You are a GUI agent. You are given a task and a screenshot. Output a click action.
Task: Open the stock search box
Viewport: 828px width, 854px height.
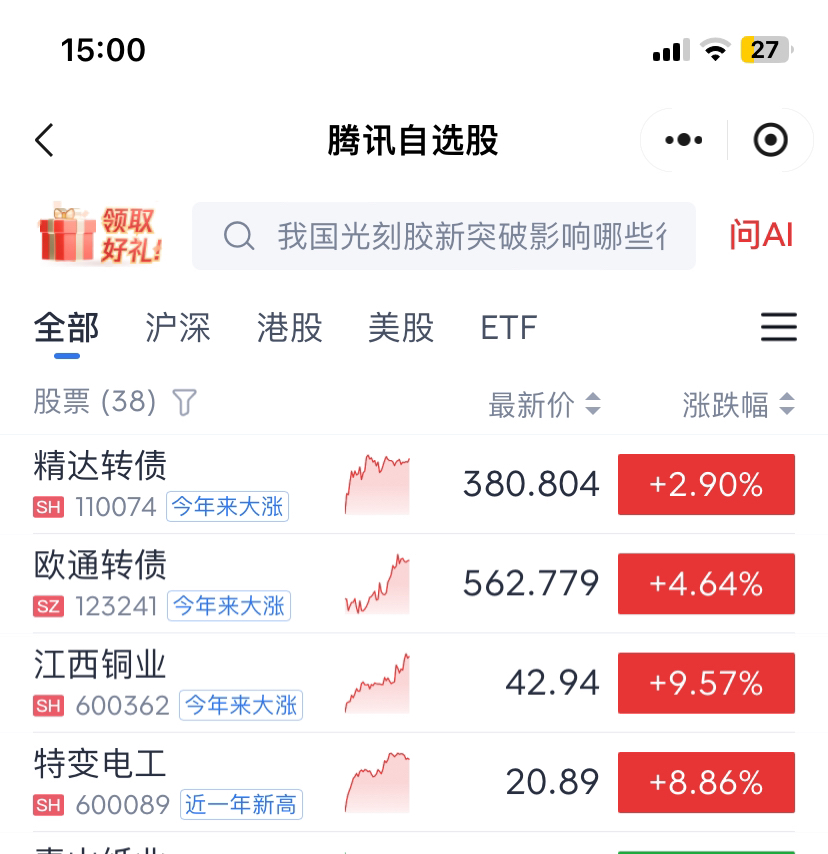pos(443,236)
